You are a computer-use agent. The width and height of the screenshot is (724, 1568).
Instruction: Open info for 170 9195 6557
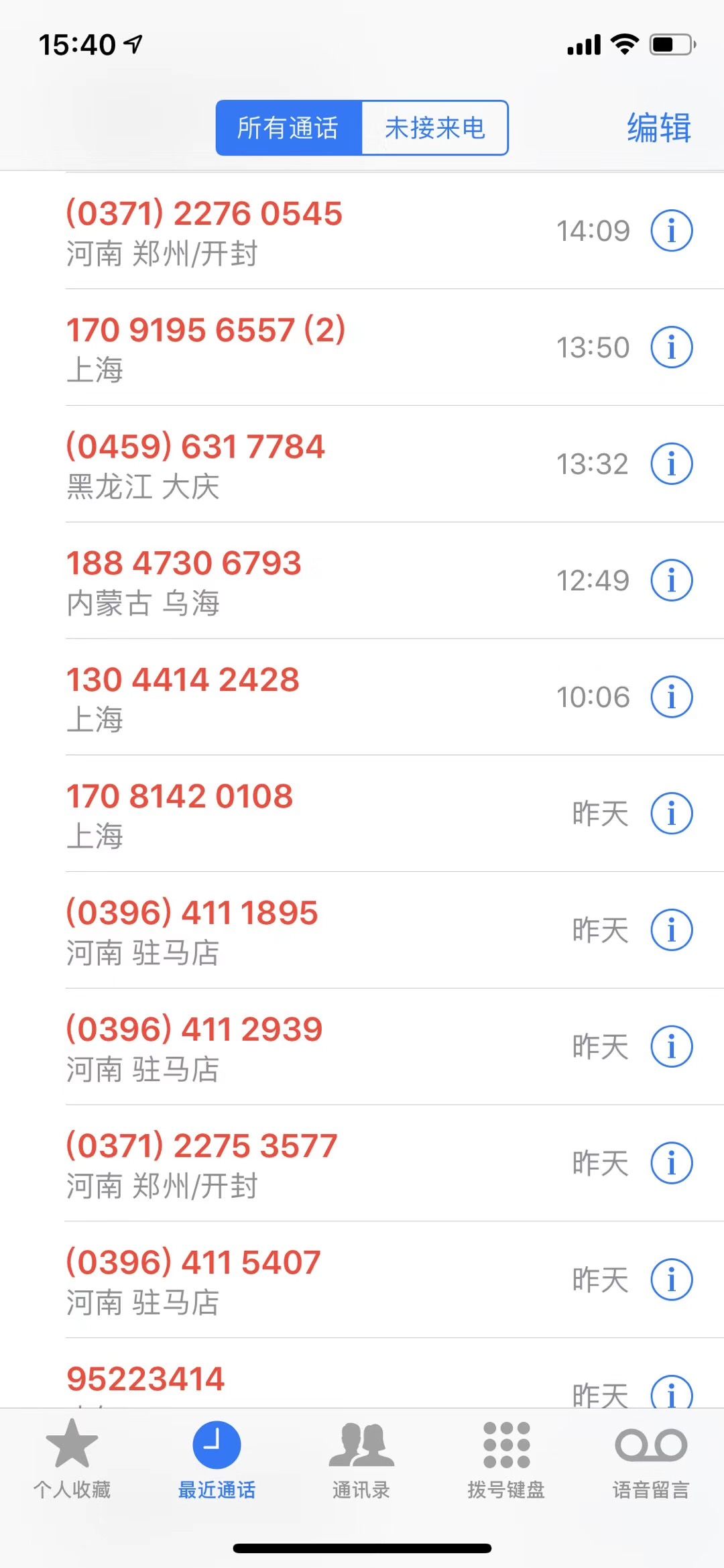[671, 347]
